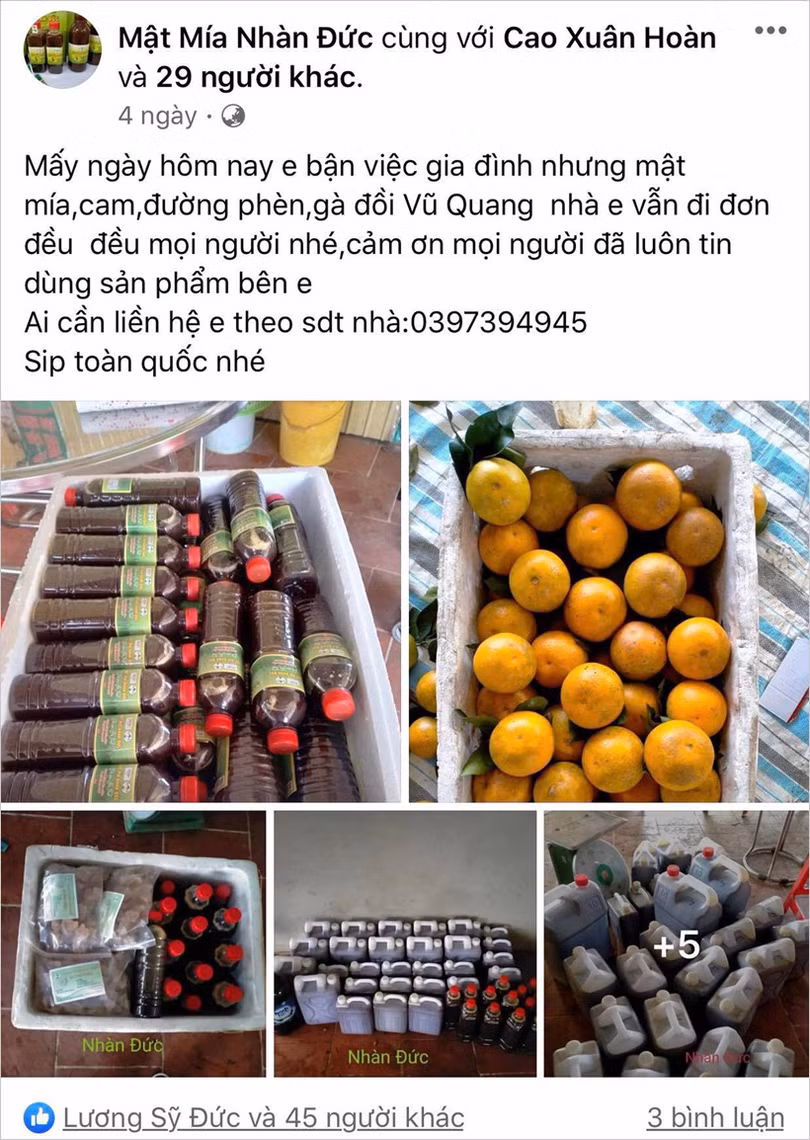The width and height of the screenshot is (810, 1140).
Task: View the Nhàn Đức jugs photo in the middle
Action: (x=405, y=944)
